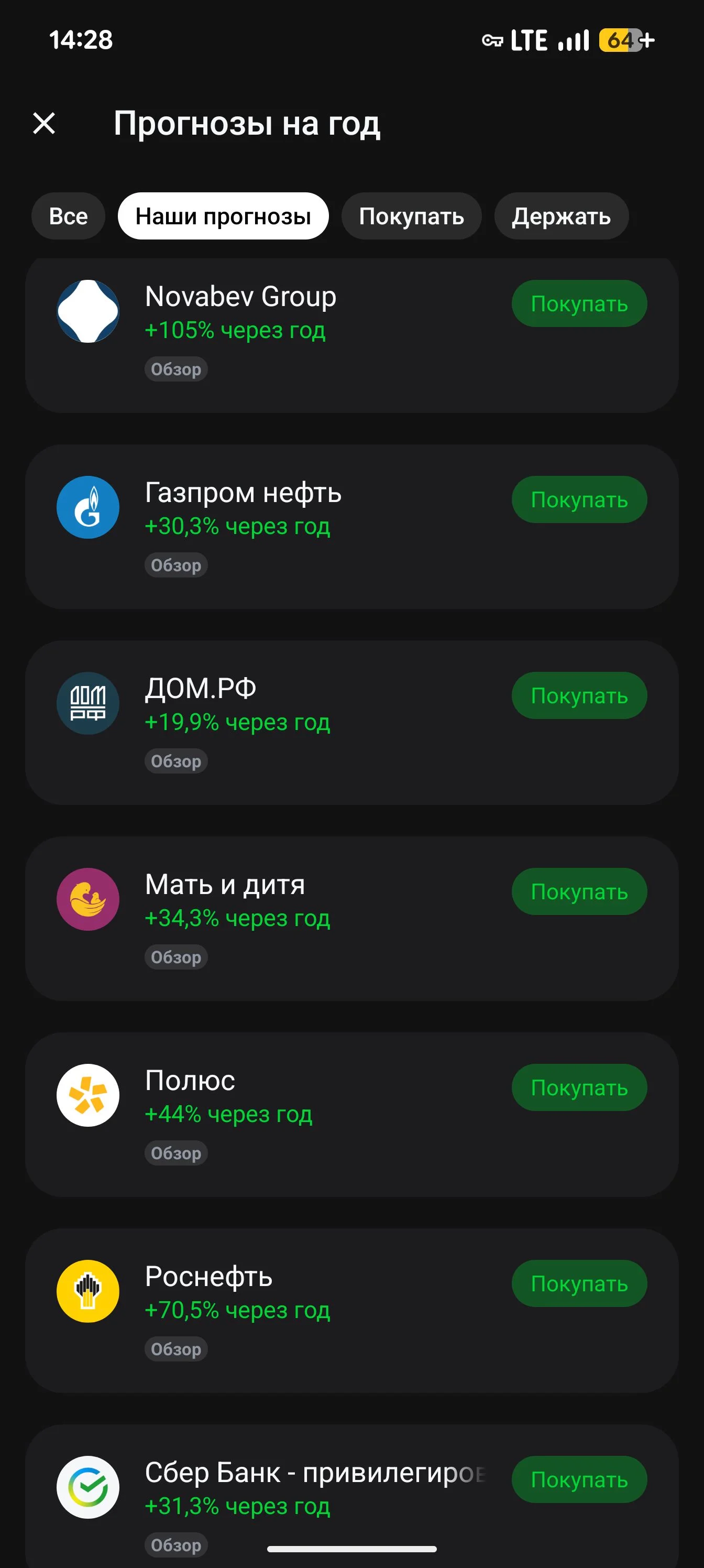Open Обзор for Мать и дитя
704x1568 pixels.
[x=176, y=957]
